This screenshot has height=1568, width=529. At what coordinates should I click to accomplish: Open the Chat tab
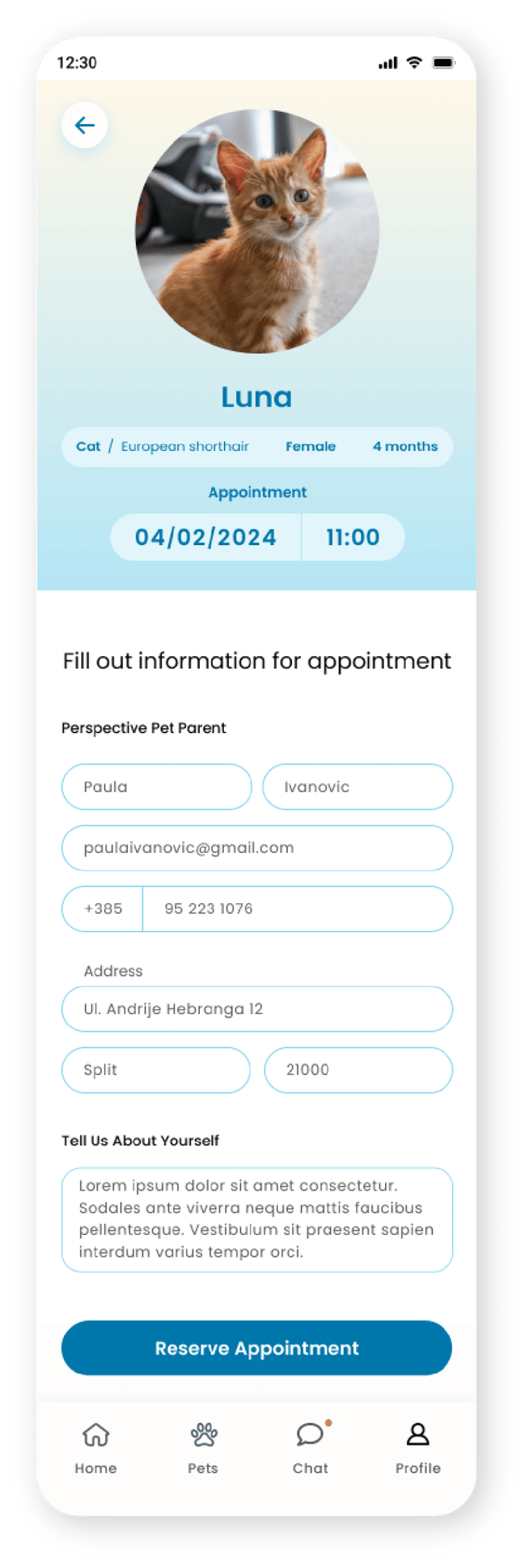tap(311, 1448)
